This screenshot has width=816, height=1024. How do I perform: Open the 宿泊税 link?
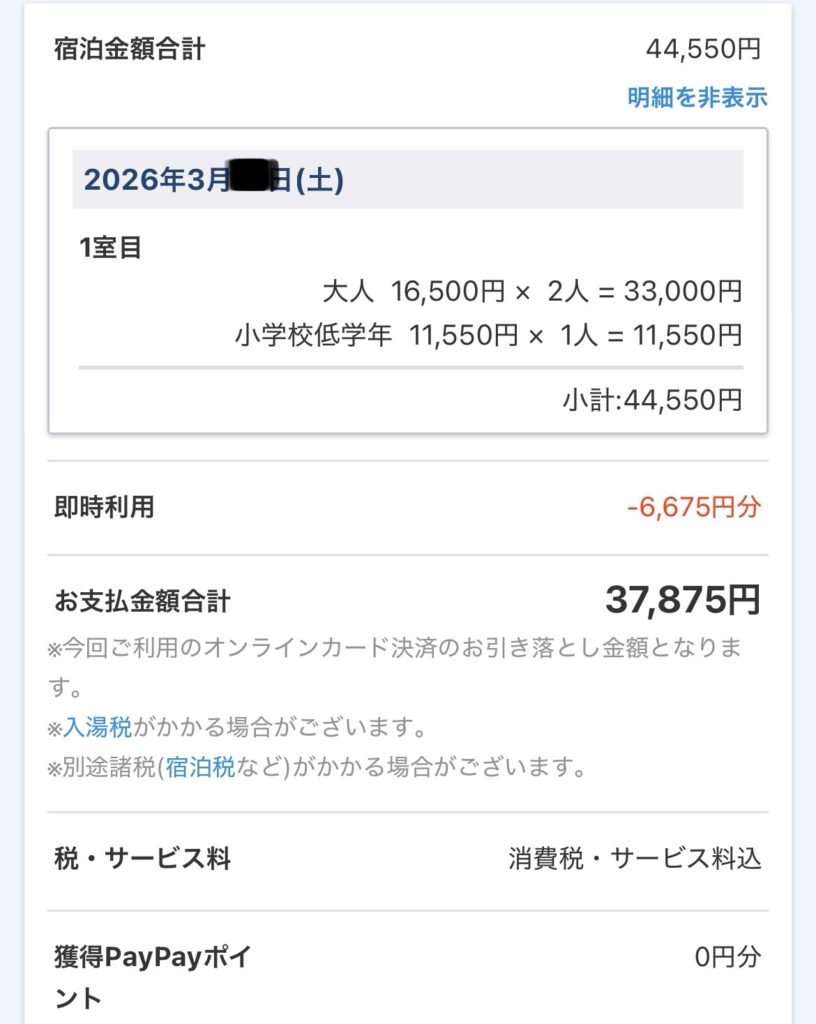(x=200, y=768)
